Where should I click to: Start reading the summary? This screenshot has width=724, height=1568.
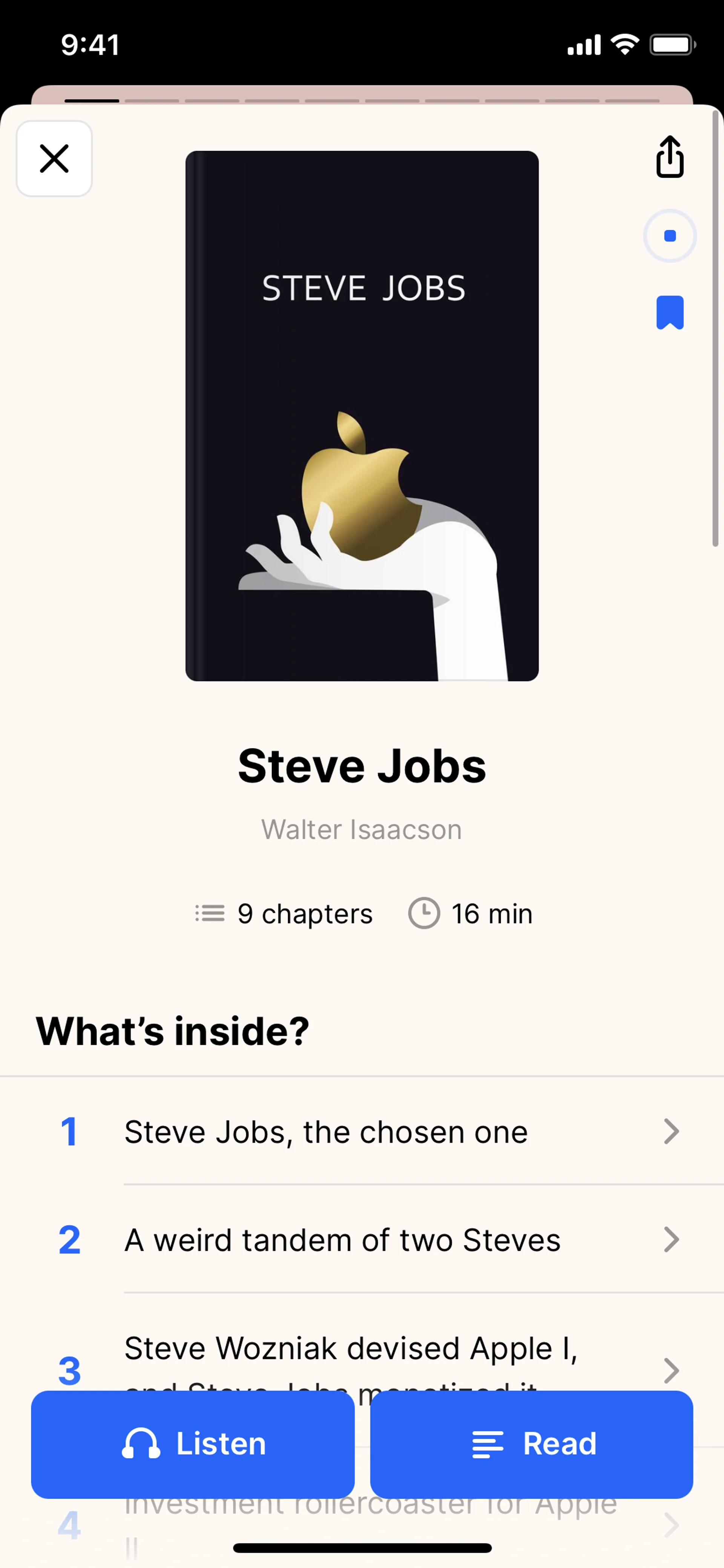(x=531, y=1444)
